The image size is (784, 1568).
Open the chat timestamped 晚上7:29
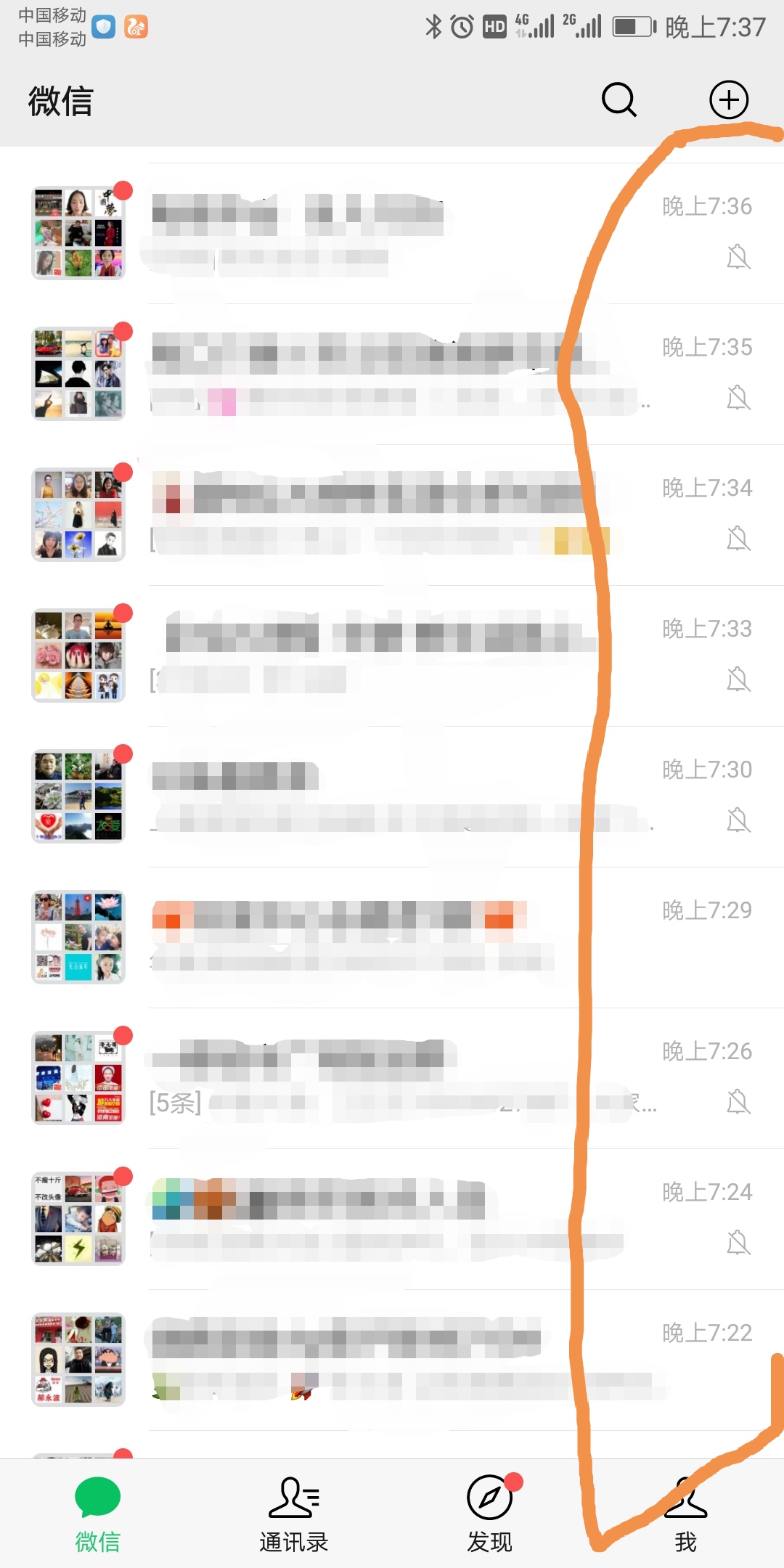click(x=392, y=936)
